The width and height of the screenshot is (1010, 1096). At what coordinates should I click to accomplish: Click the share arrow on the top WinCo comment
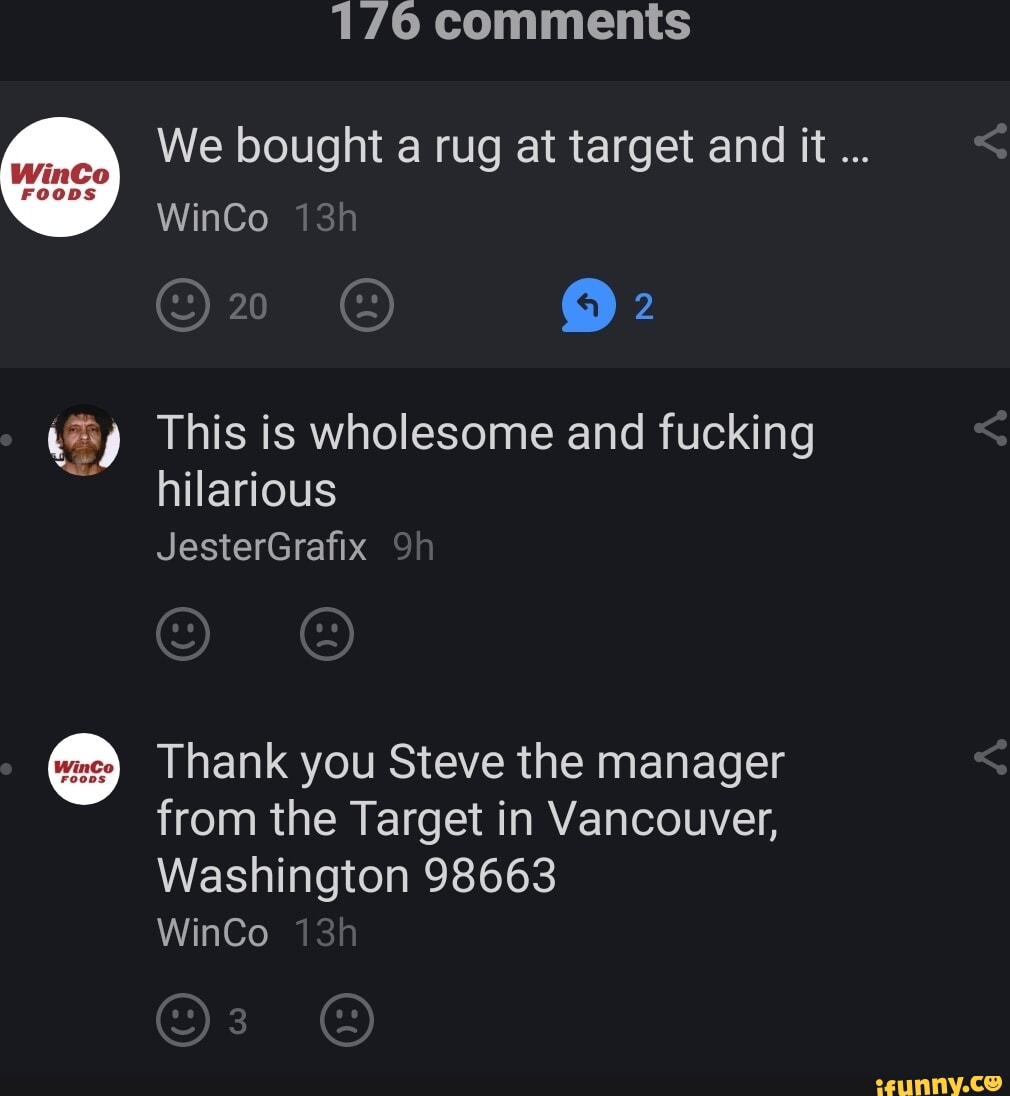pos(989,140)
